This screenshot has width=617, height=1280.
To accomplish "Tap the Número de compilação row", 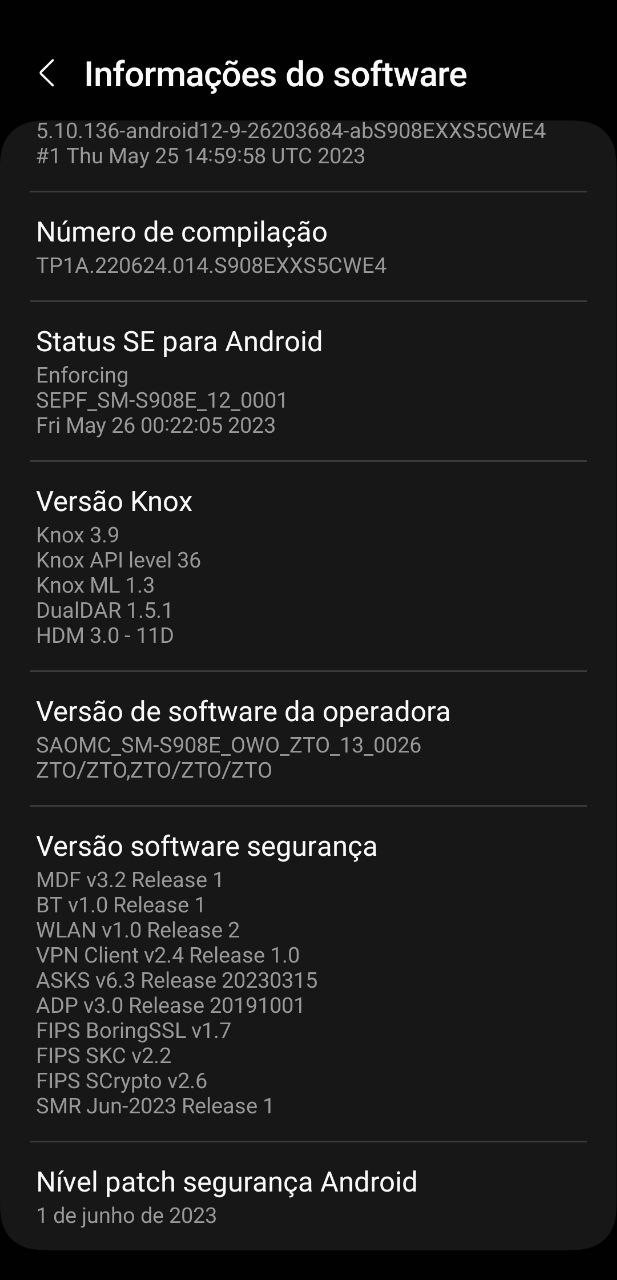I will [x=308, y=247].
